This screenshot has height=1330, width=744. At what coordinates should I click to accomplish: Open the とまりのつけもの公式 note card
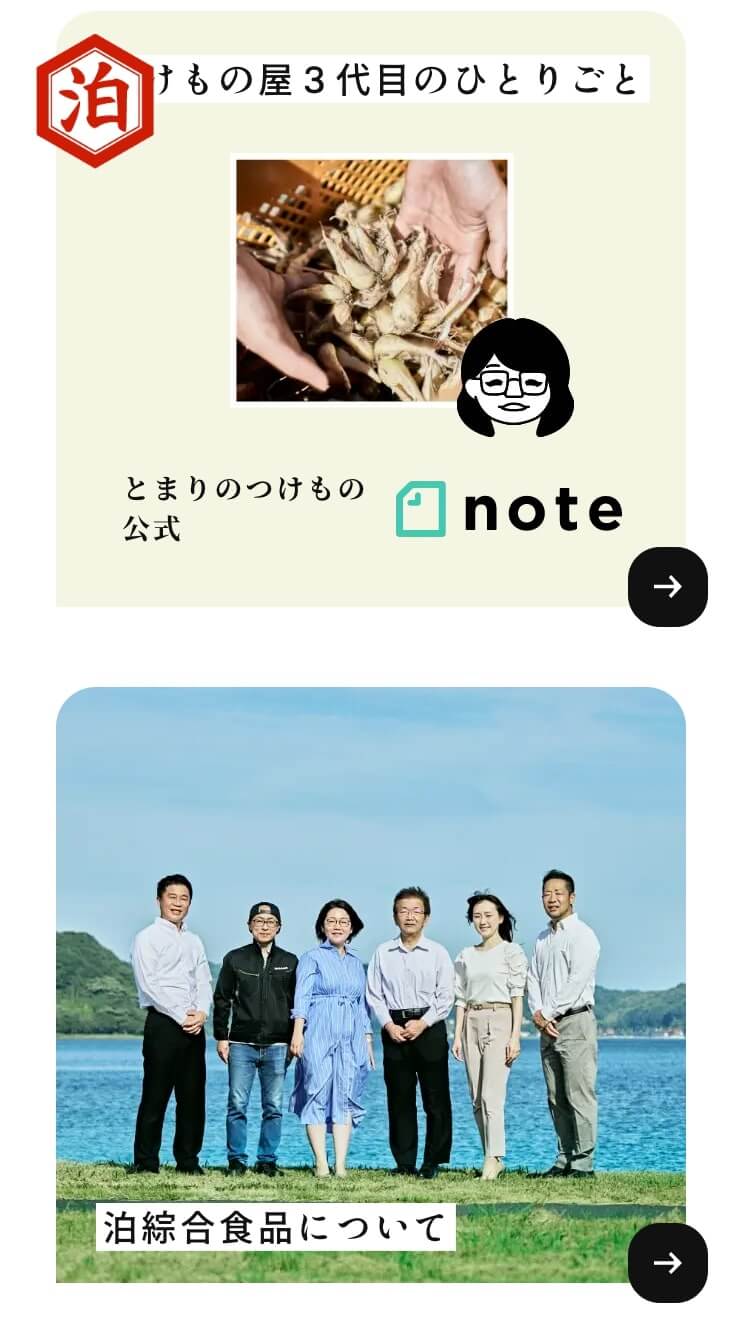(371, 309)
